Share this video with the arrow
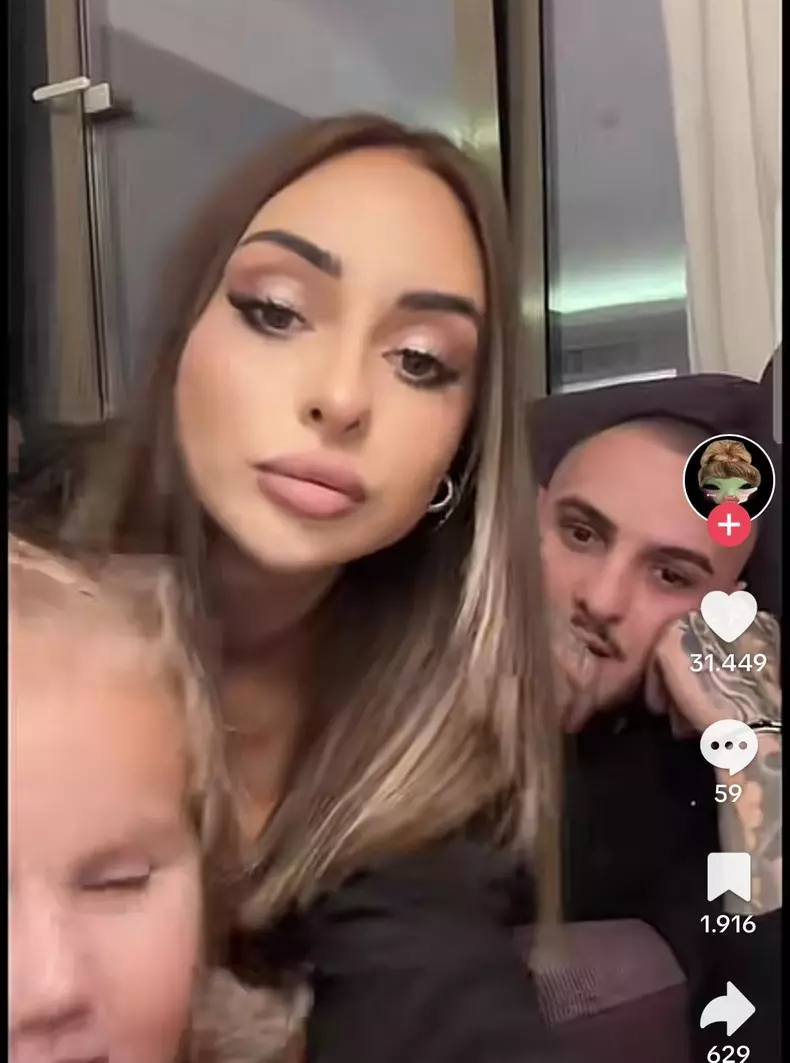Viewport: 790px width, 1063px height. [x=728, y=1008]
